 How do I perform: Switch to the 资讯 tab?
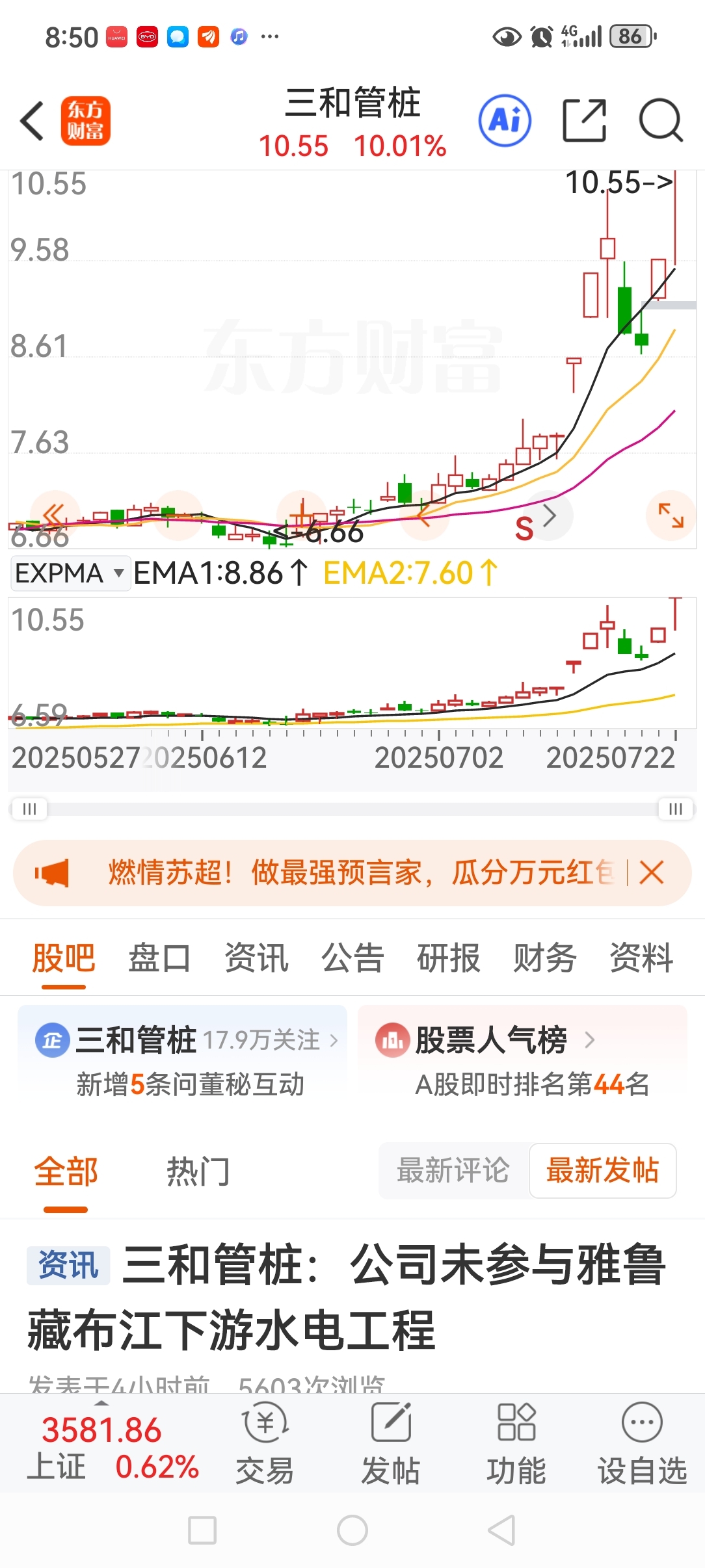[x=256, y=958]
